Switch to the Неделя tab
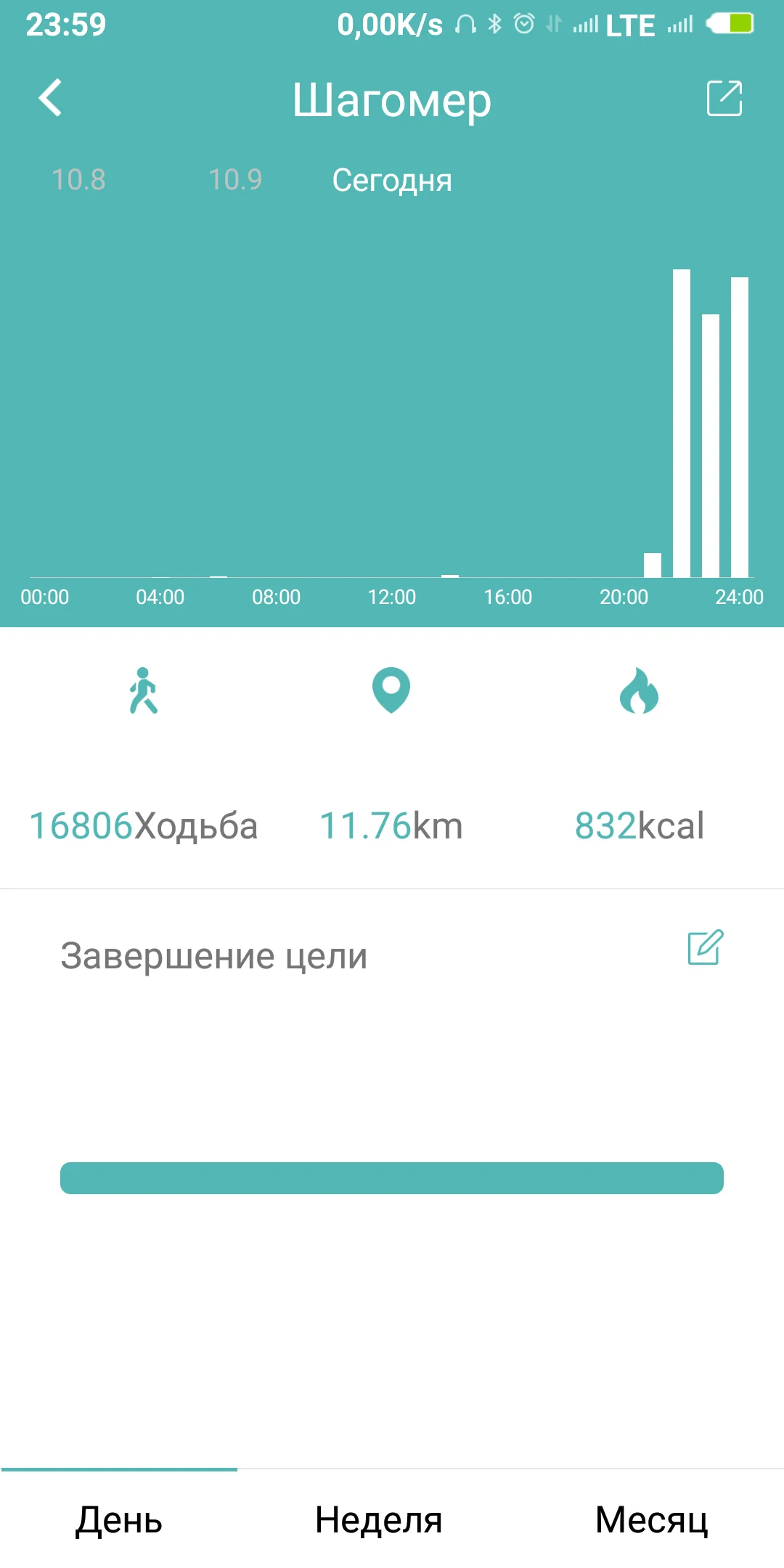The width and height of the screenshot is (784, 1568). point(378,1520)
